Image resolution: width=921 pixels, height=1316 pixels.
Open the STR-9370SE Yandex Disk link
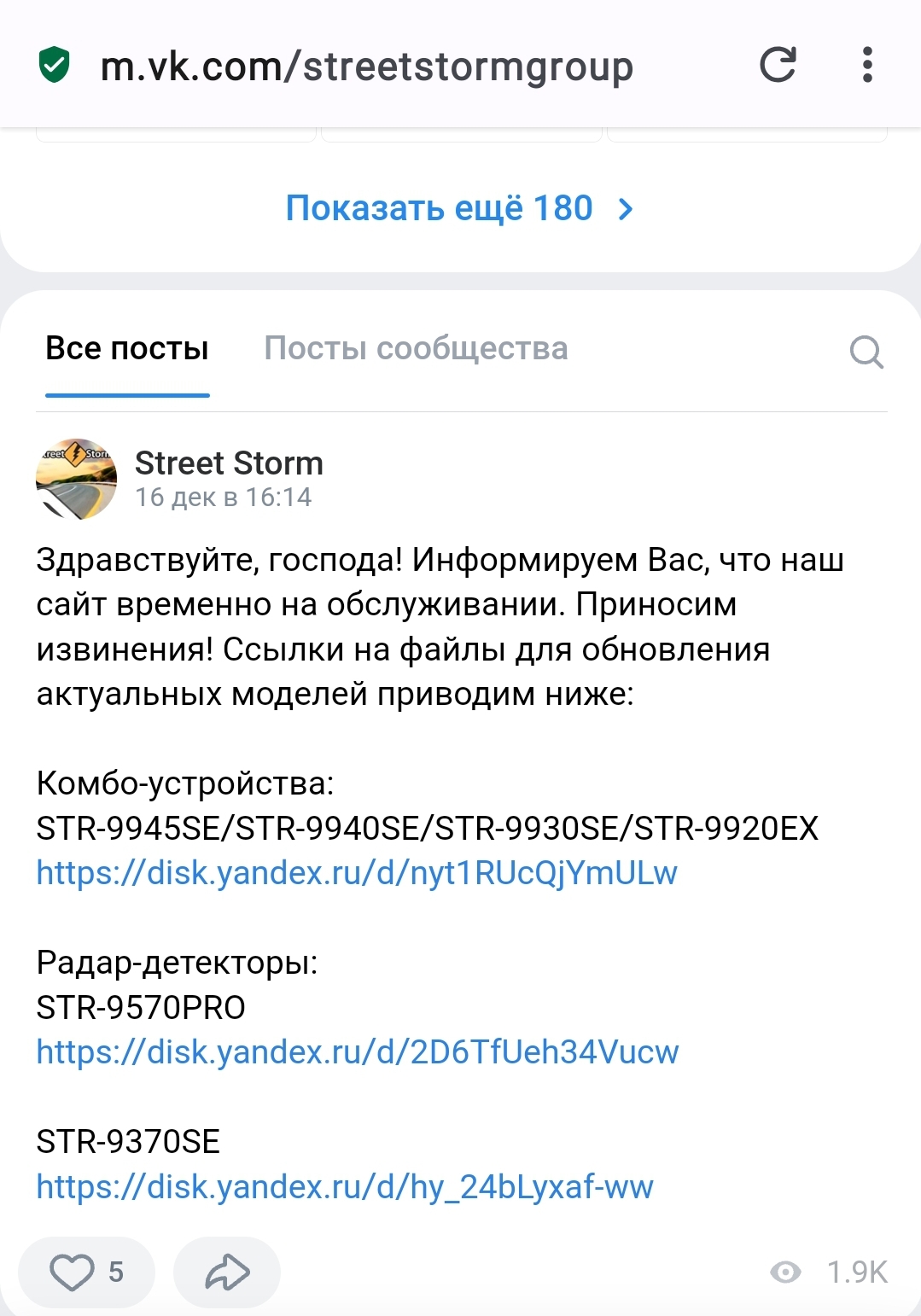[x=345, y=1187]
